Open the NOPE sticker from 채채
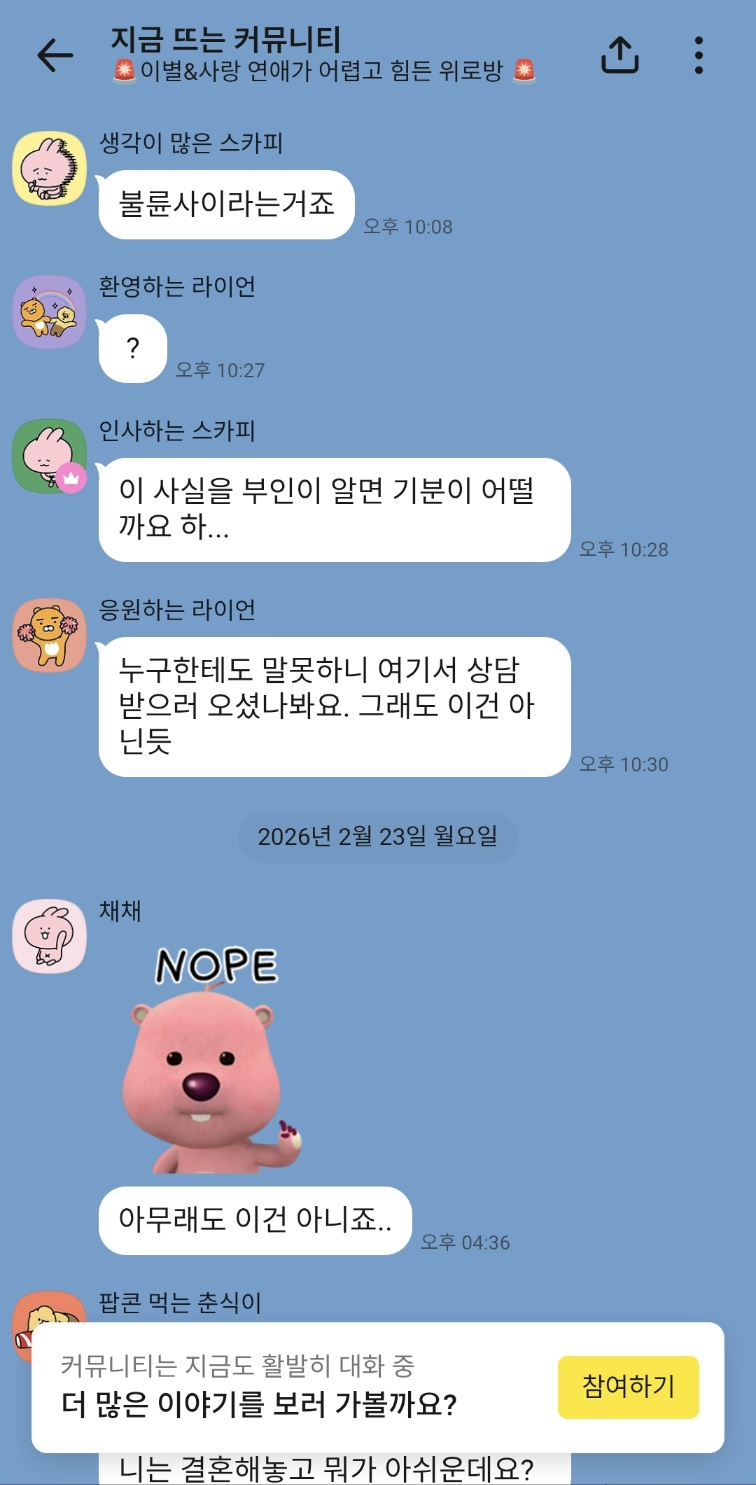This screenshot has height=1485, width=756. tap(212, 1058)
